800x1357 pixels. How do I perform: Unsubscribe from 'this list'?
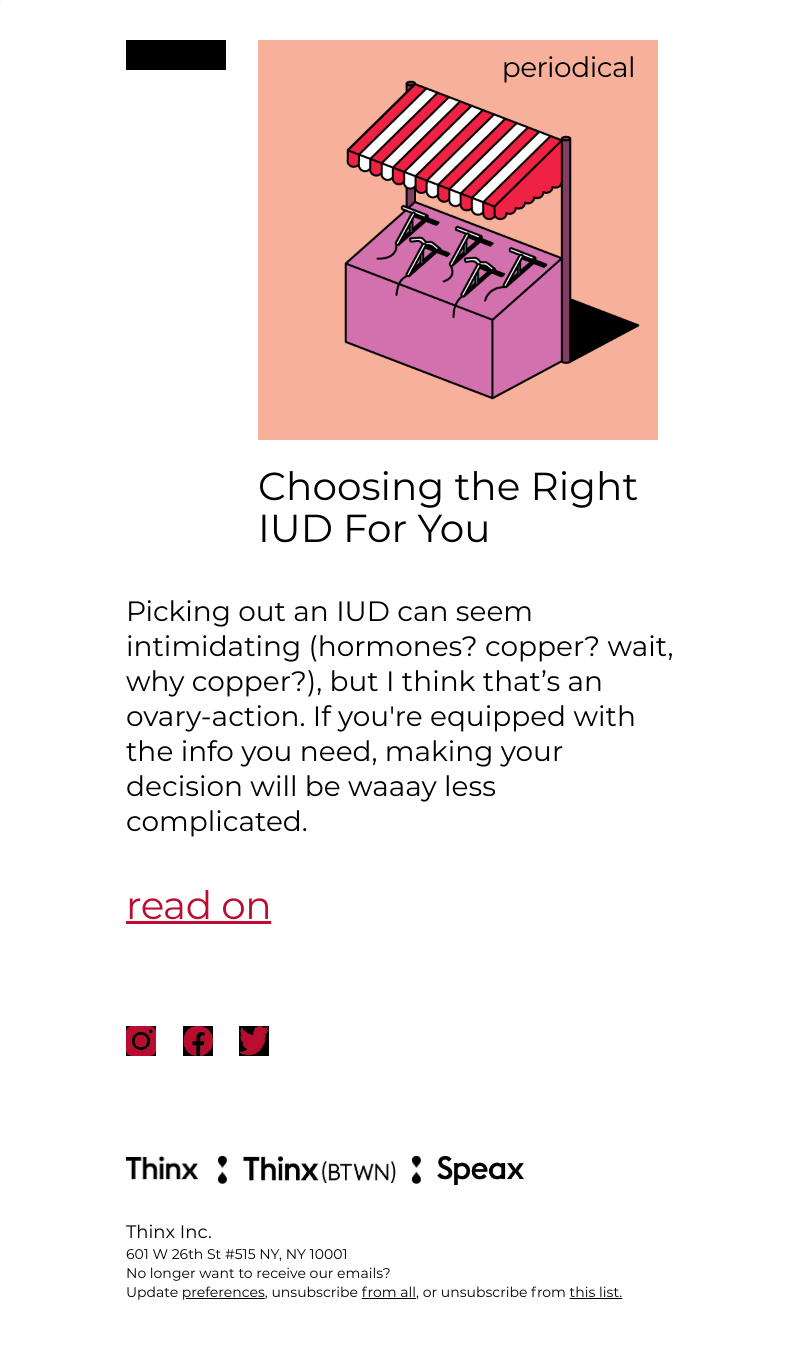(595, 1292)
